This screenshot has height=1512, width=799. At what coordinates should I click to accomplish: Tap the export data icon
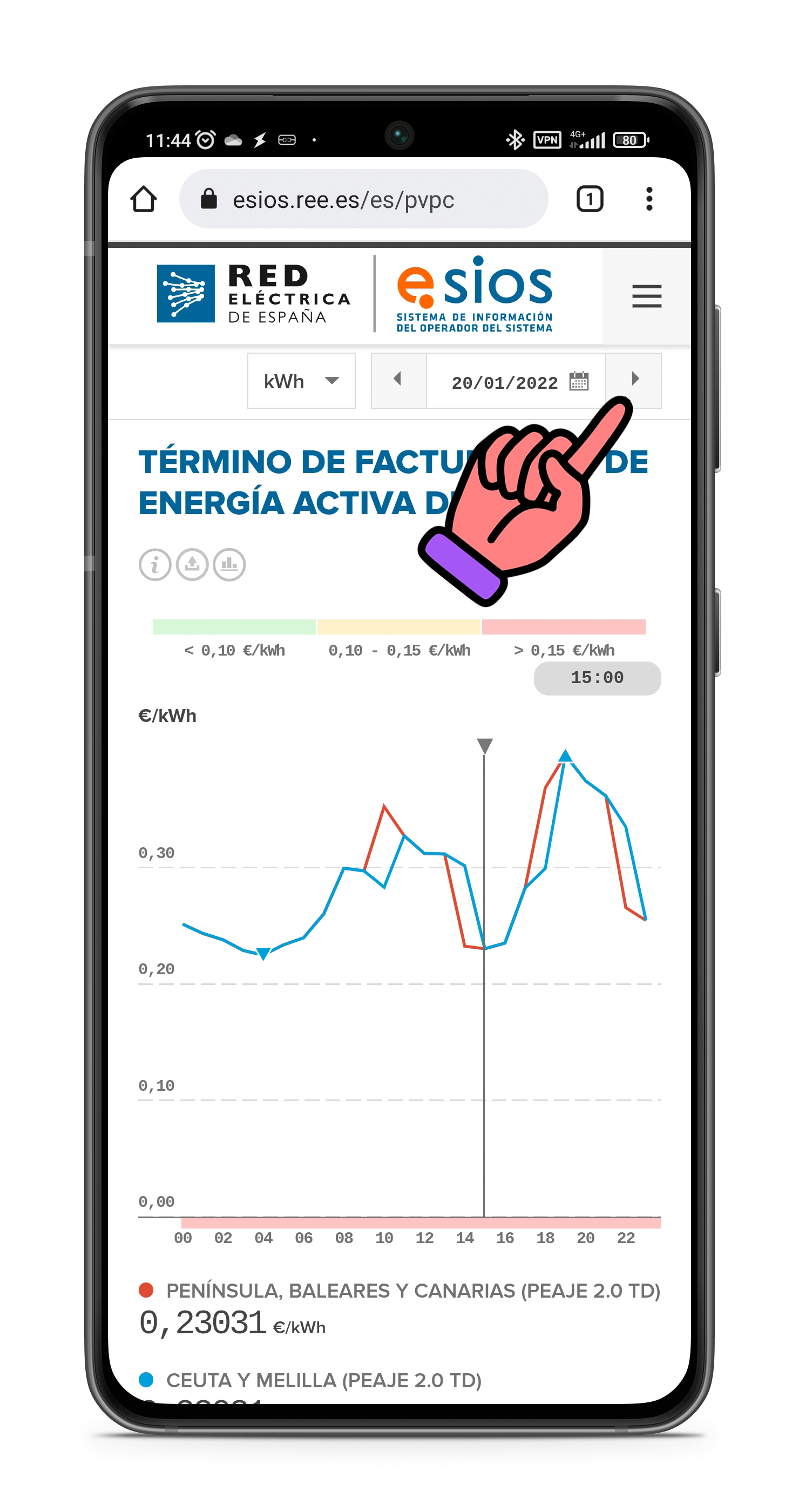(192, 565)
